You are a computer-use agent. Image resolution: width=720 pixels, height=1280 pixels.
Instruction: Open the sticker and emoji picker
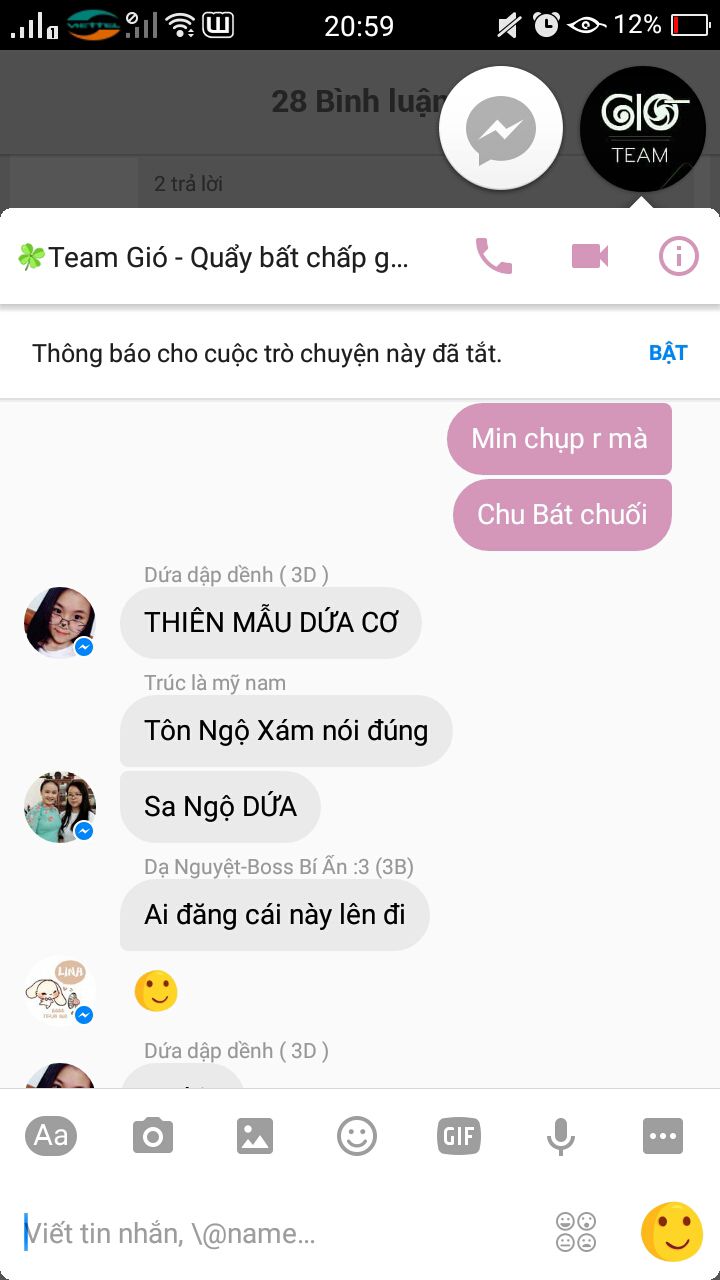pyautogui.click(x=357, y=1136)
